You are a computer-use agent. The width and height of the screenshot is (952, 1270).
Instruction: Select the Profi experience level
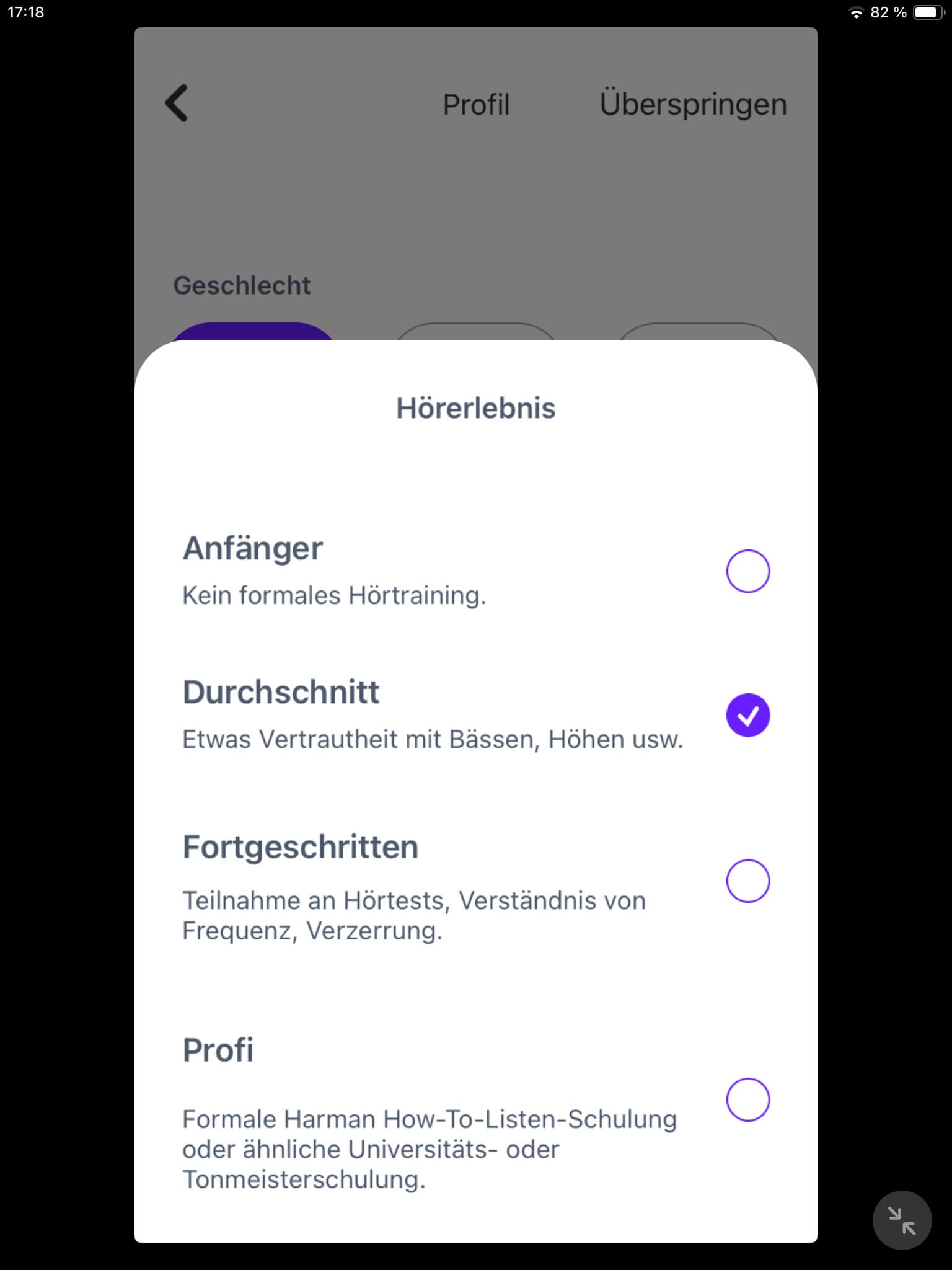pyautogui.click(x=747, y=1099)
